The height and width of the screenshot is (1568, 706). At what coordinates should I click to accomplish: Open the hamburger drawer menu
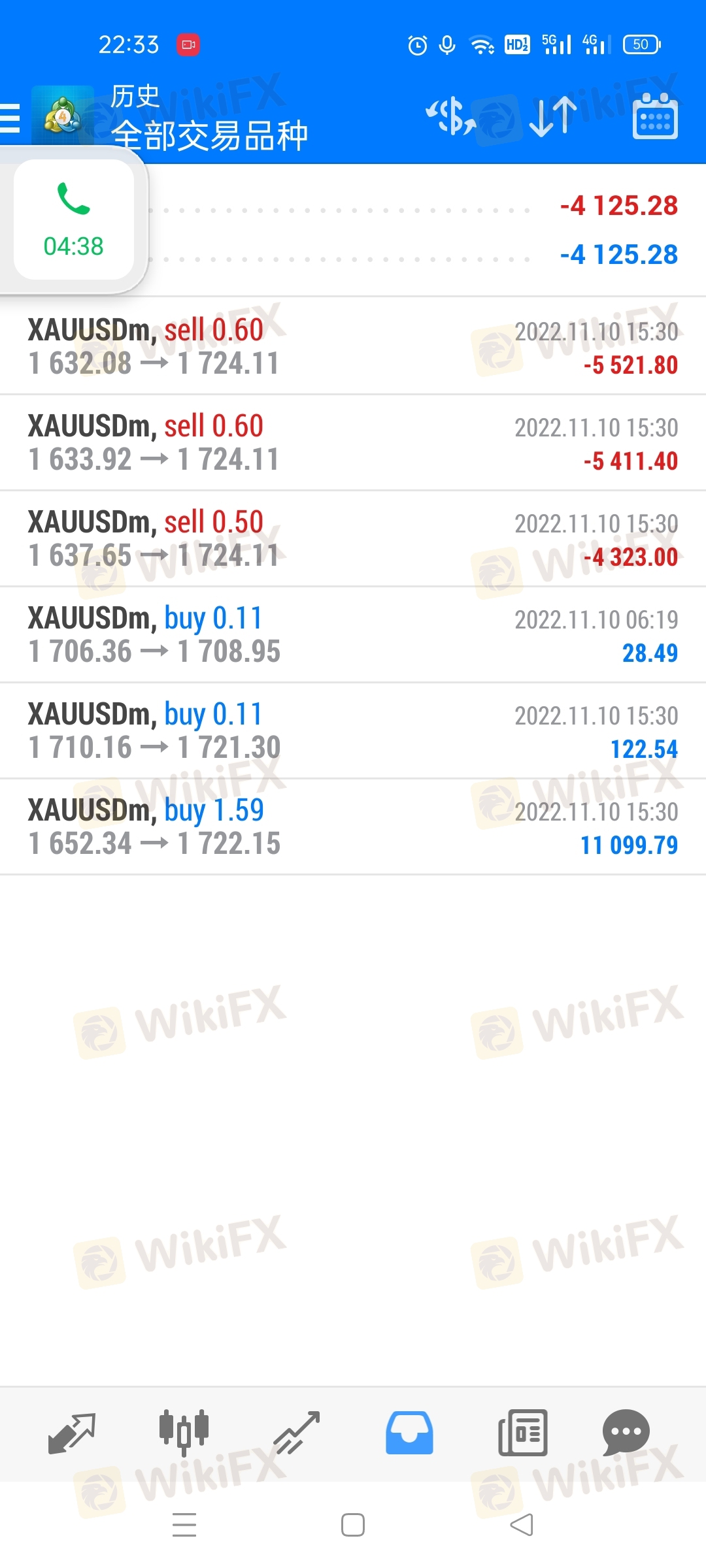point(9,118)
